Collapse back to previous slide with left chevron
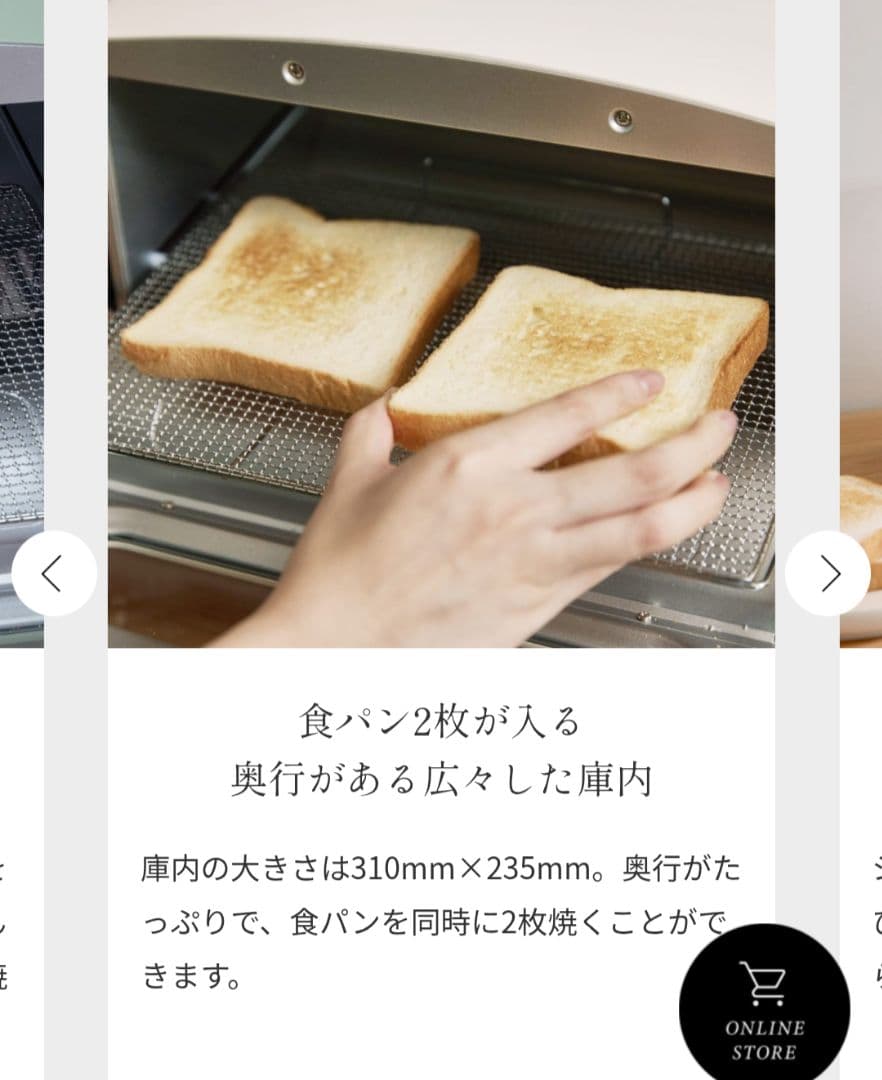882x1080 pixels. pos(52,573)
